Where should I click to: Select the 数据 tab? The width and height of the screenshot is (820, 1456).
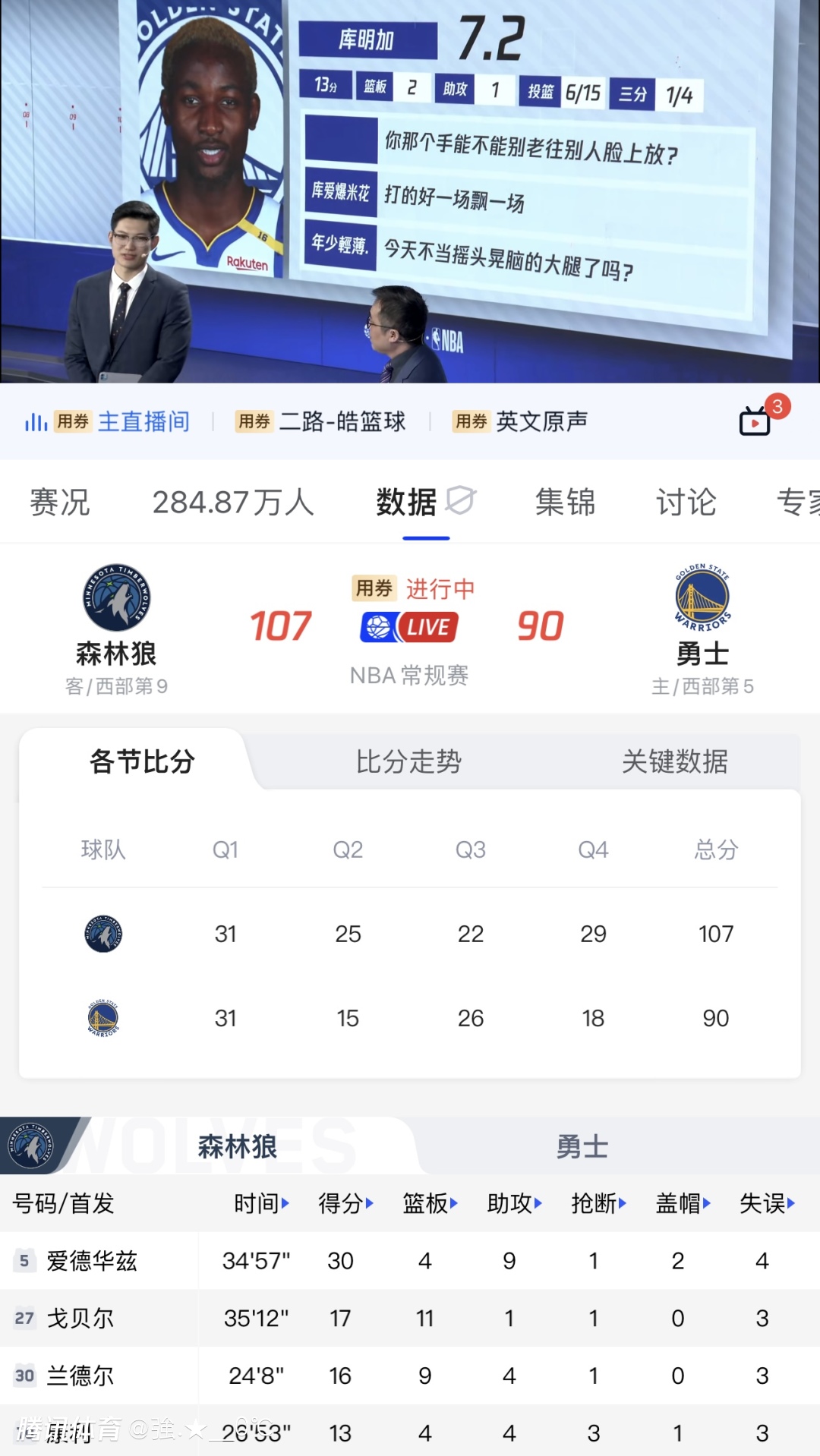point(408,502)
